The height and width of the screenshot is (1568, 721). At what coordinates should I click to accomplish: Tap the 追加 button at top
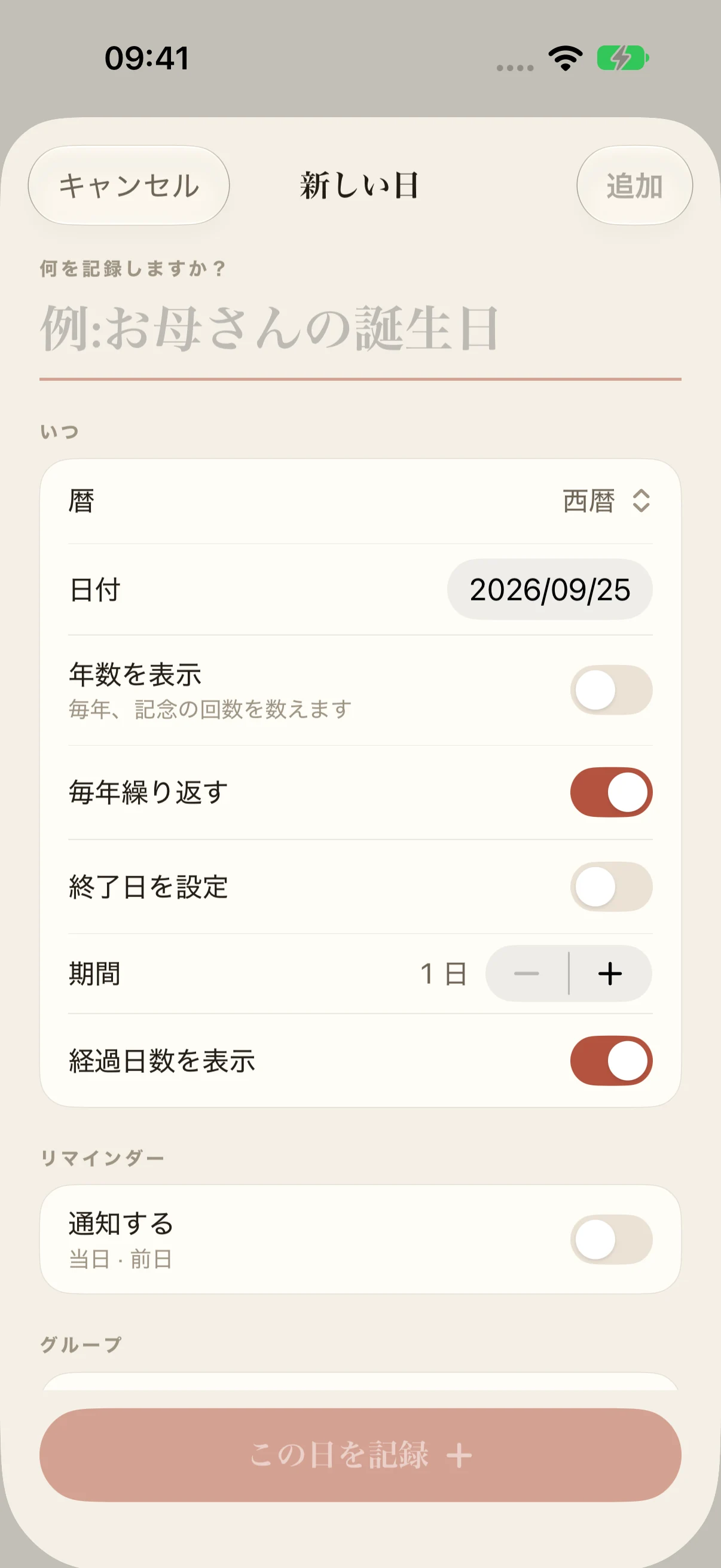[x=634, y=185]
